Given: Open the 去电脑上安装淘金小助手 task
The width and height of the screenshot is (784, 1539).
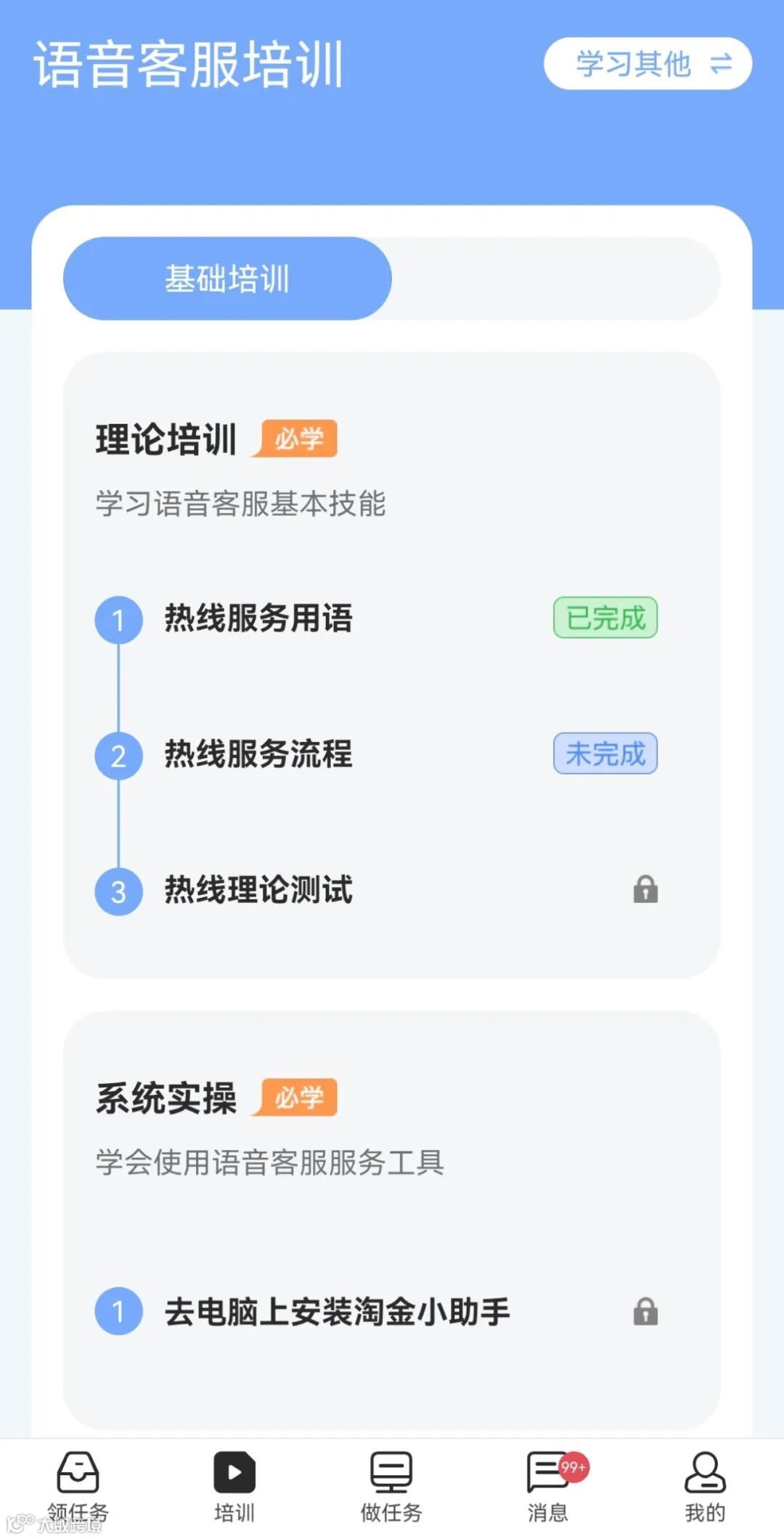Looking at the screenshot, I should (x=338, y=1312).
